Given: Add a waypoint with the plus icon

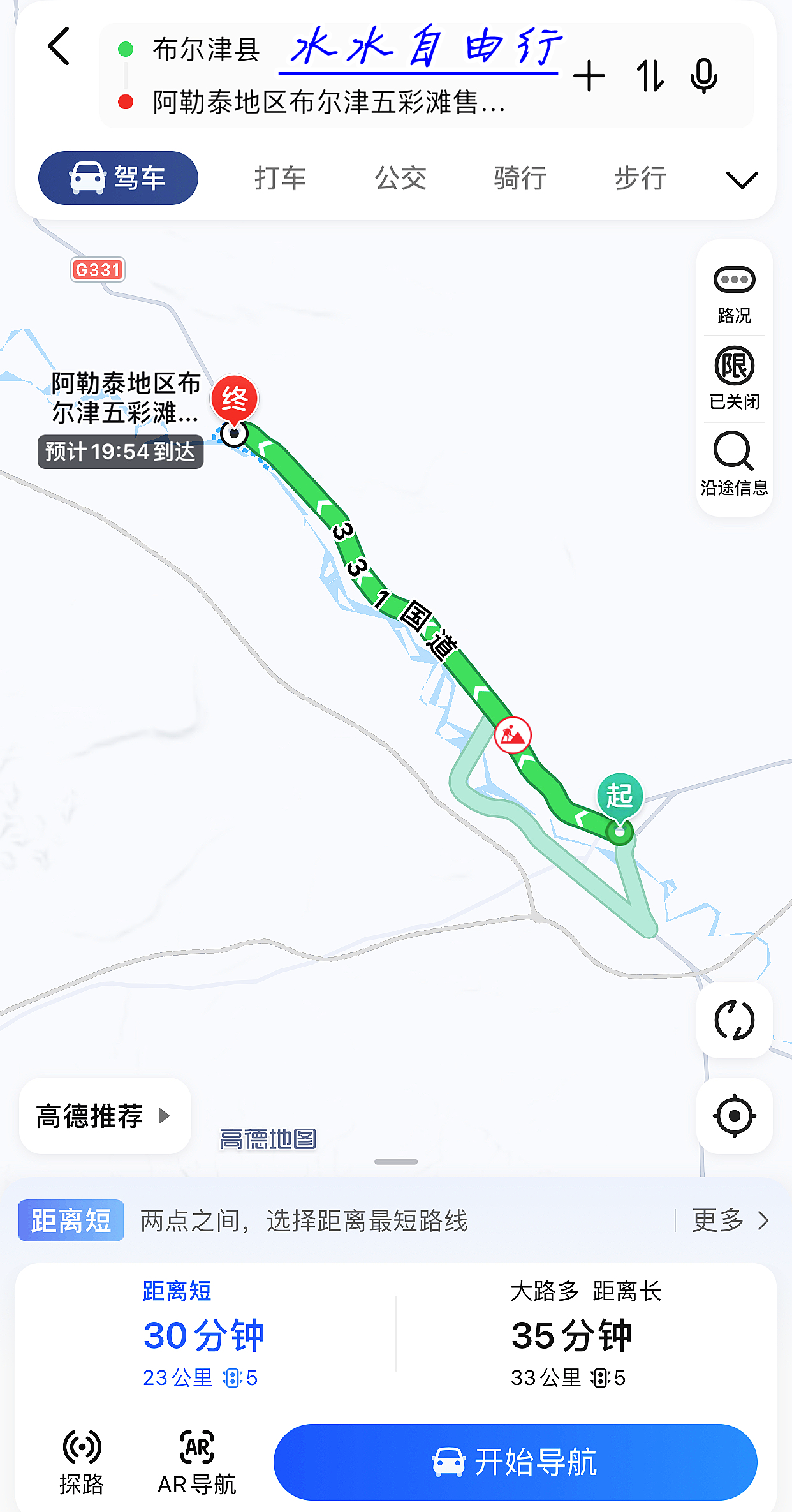Looking at the screenshot, I should [589, 76].
